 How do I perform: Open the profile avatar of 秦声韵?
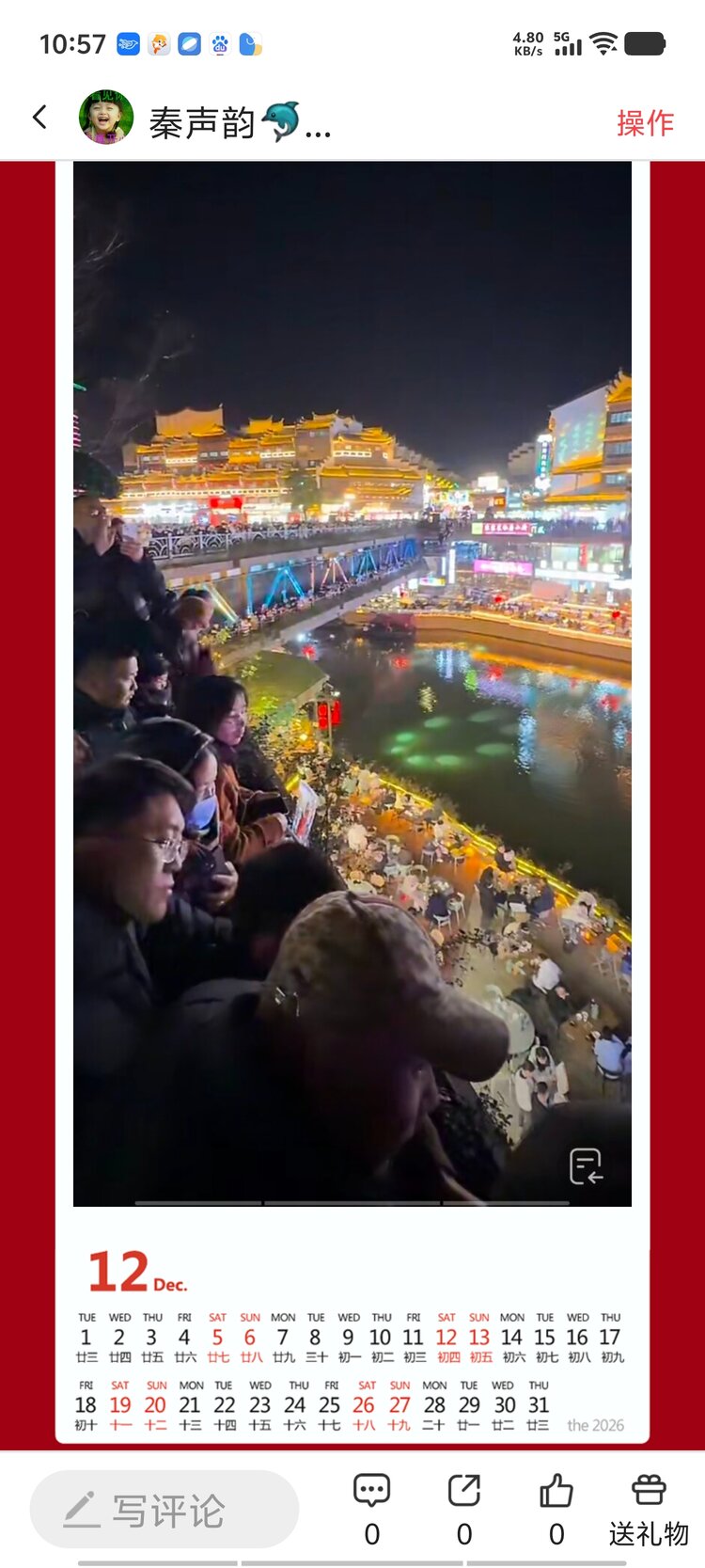(106, 118)
